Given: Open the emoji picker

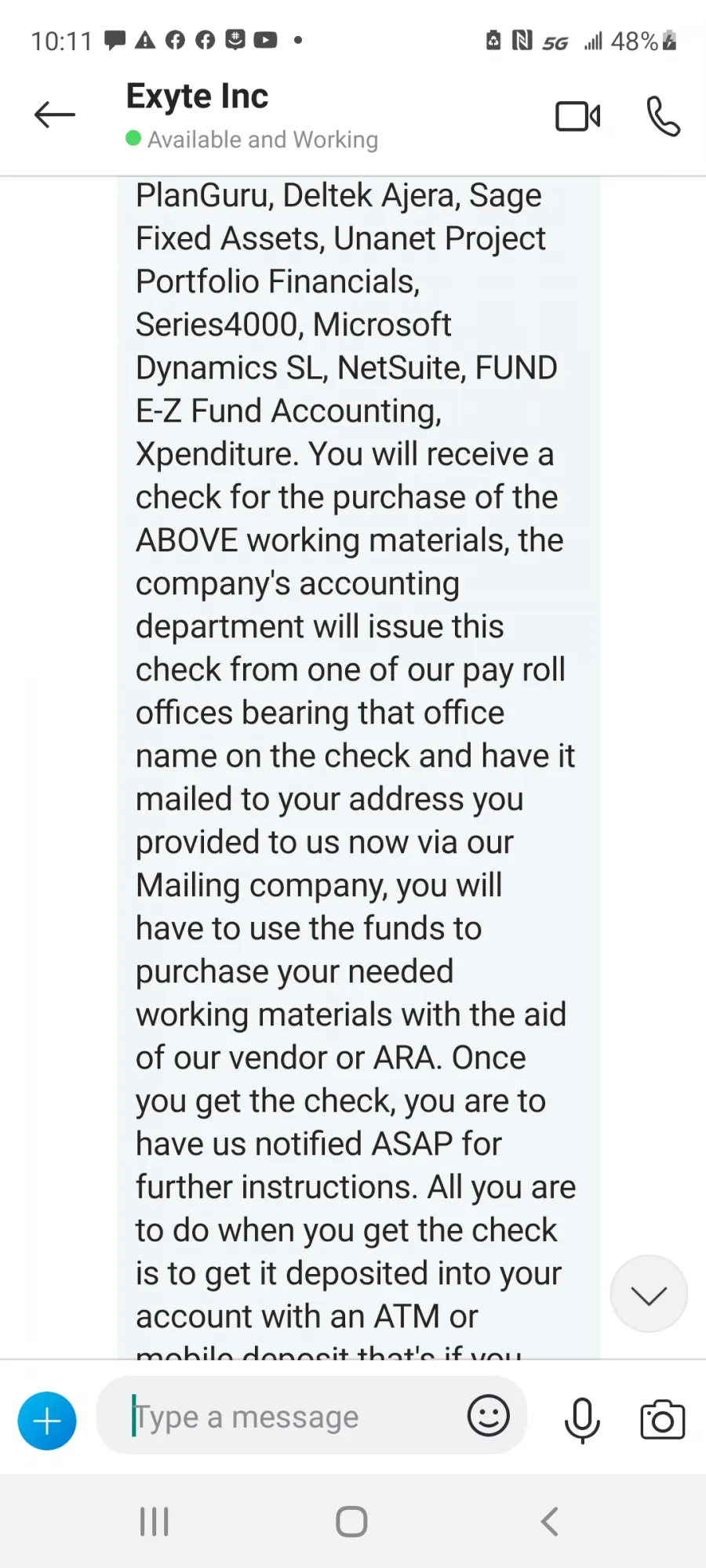Looking at the screenshot, I should tap(488, 1415).
